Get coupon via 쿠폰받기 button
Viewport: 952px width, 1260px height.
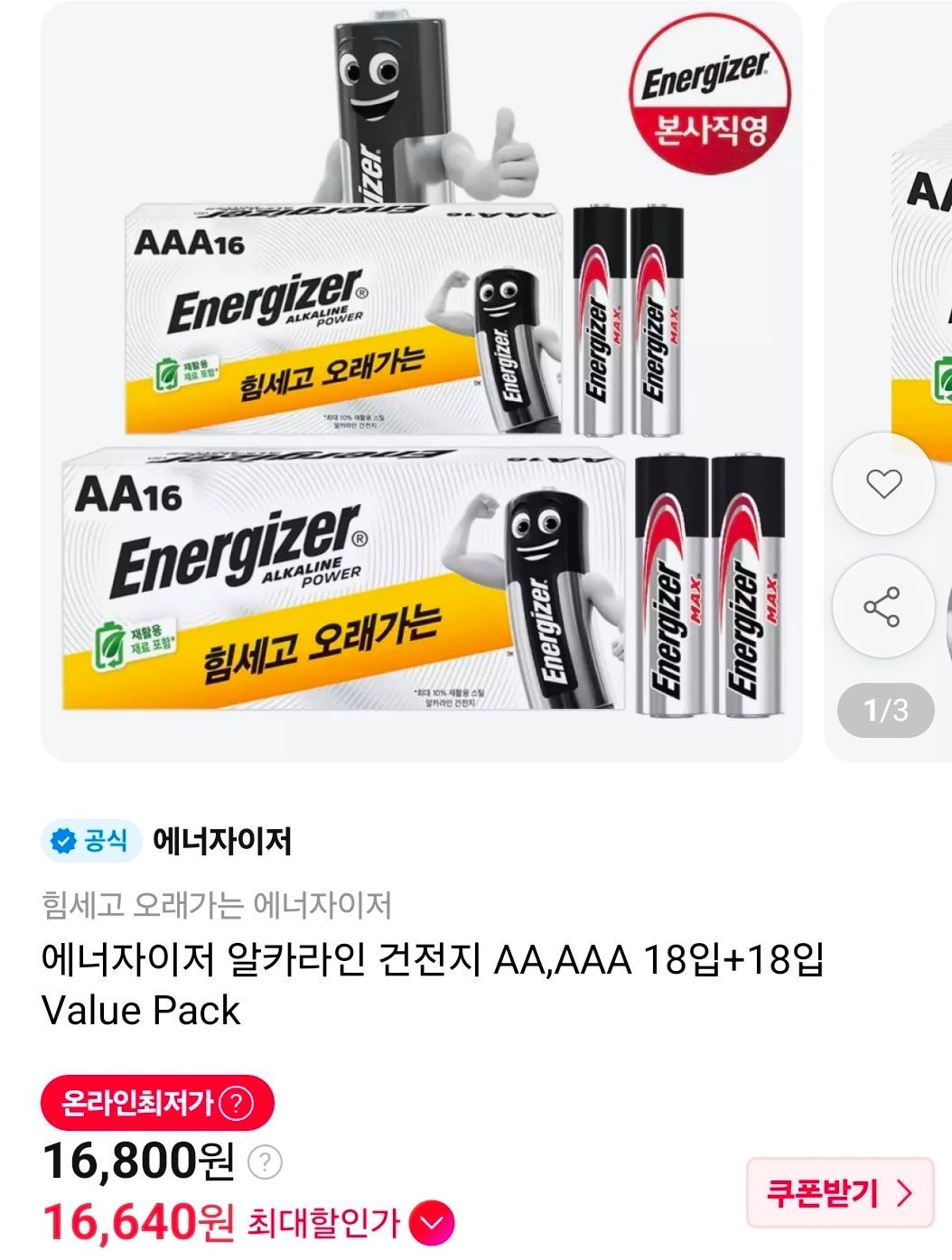840,1193
